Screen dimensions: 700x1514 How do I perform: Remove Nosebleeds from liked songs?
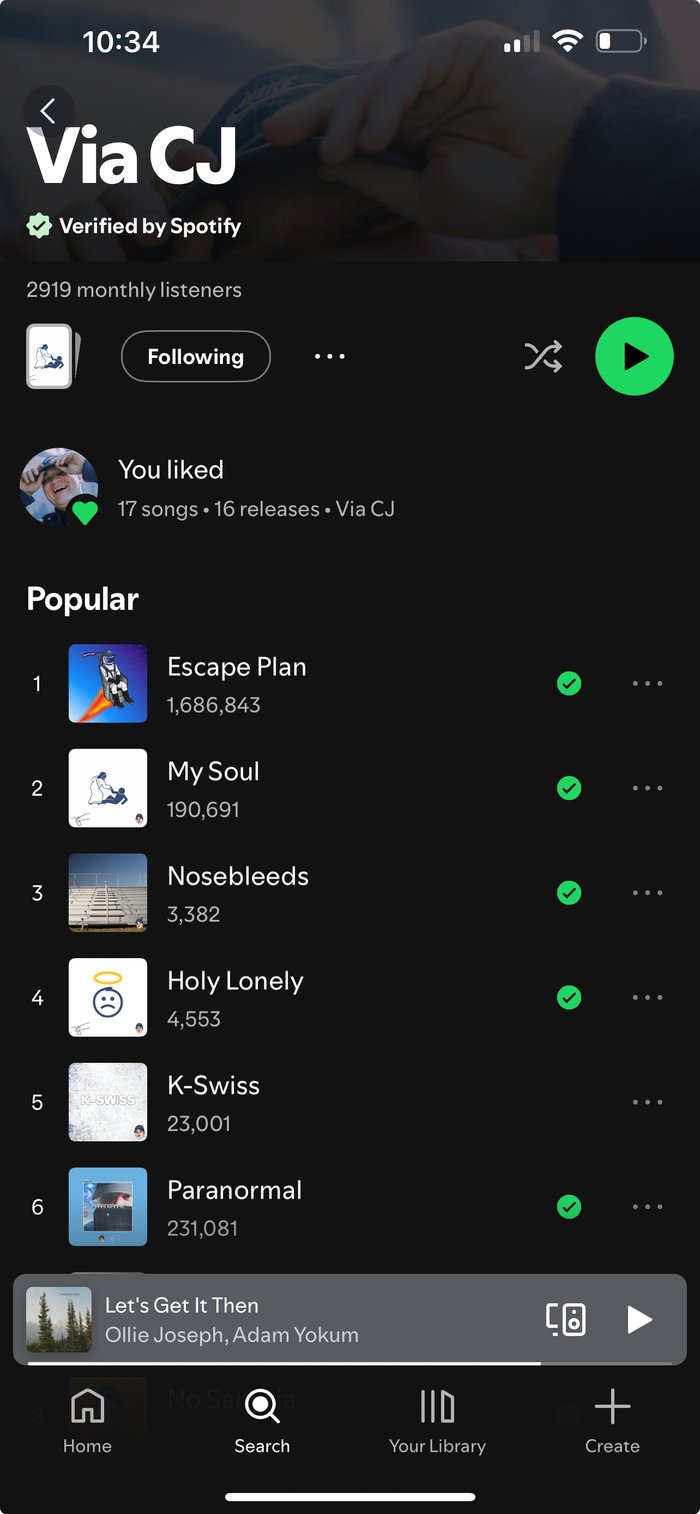[569, 893]
